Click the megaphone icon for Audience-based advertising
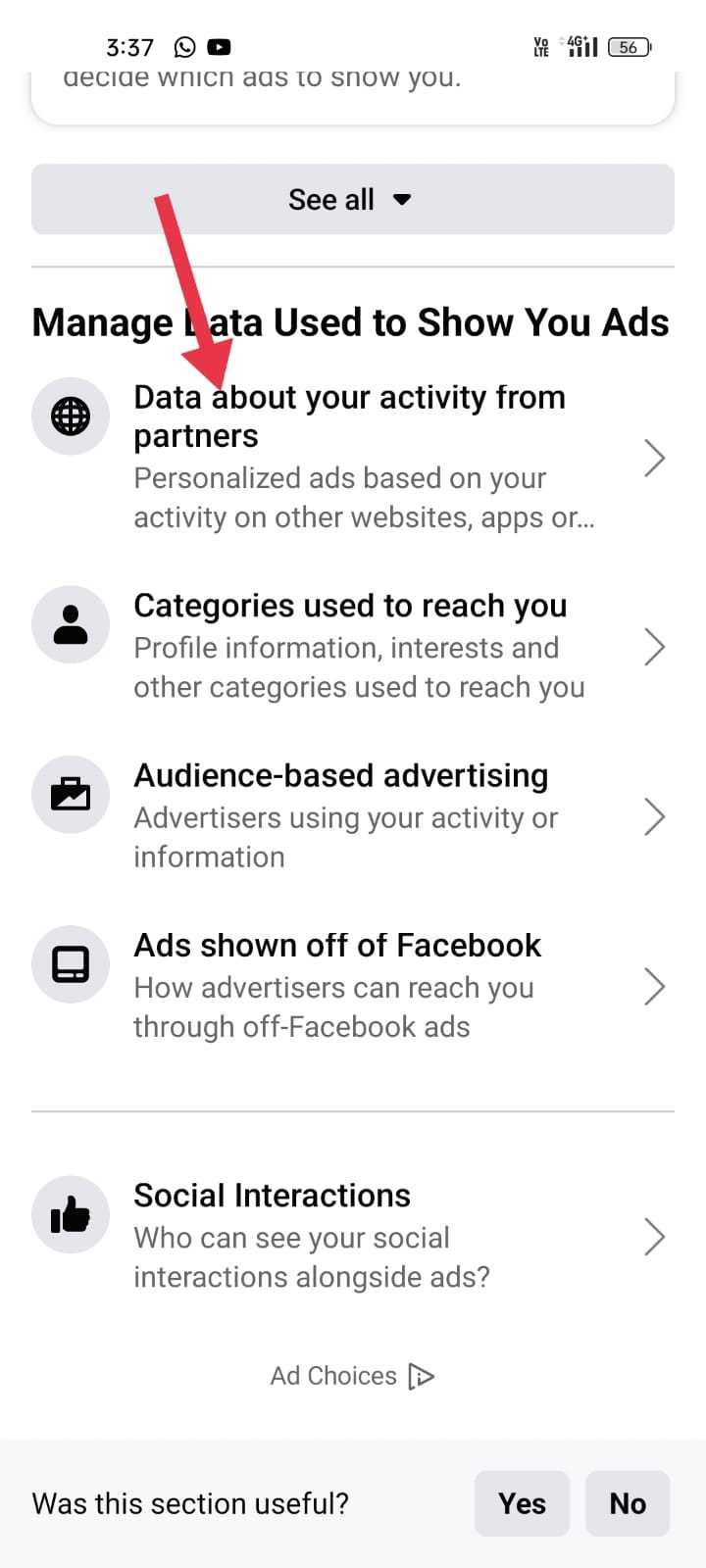The height and width of the screenshot is (1568, 706). pos(70,794)
